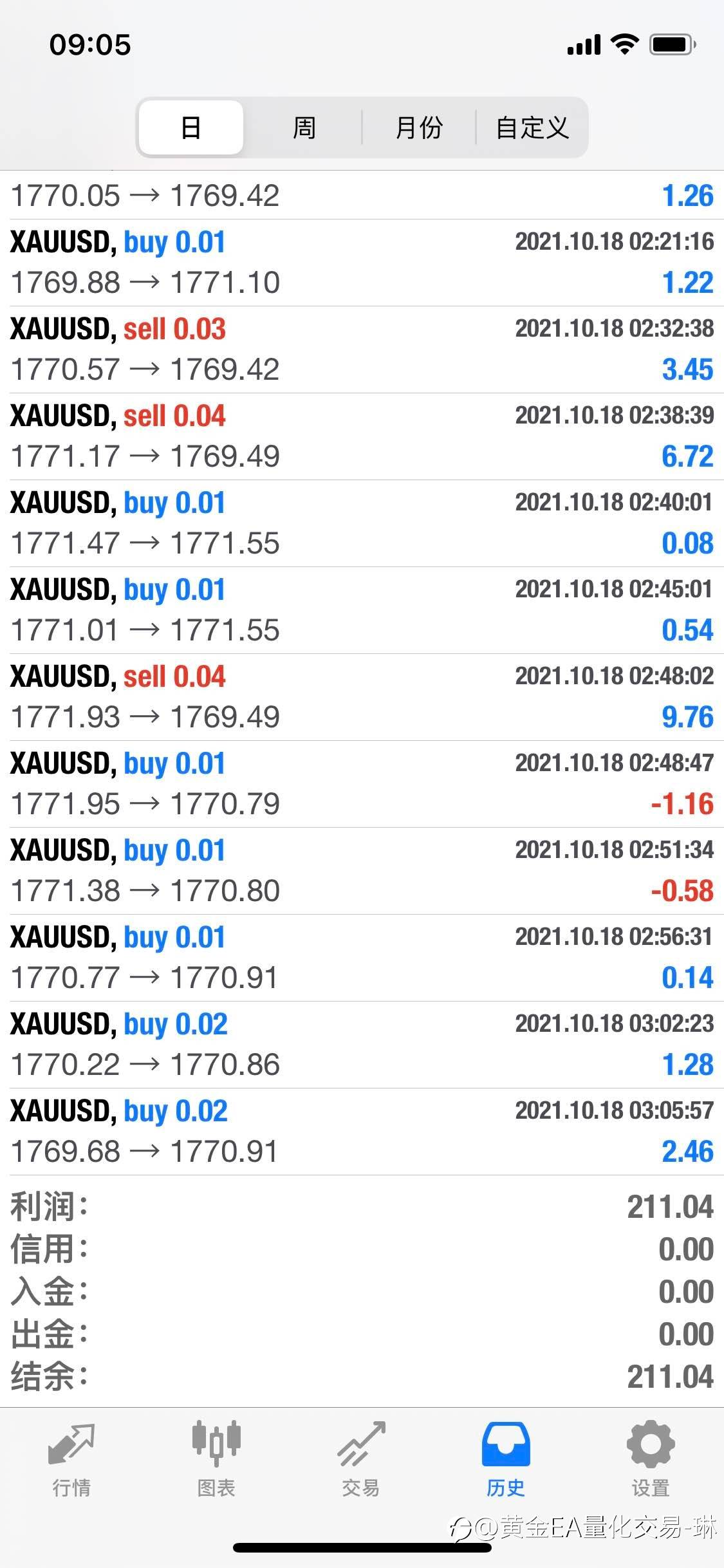Open the sell 0.03 trade at 02:32:38
Screen dimensions: 724x1568
(x=362, y=350)
